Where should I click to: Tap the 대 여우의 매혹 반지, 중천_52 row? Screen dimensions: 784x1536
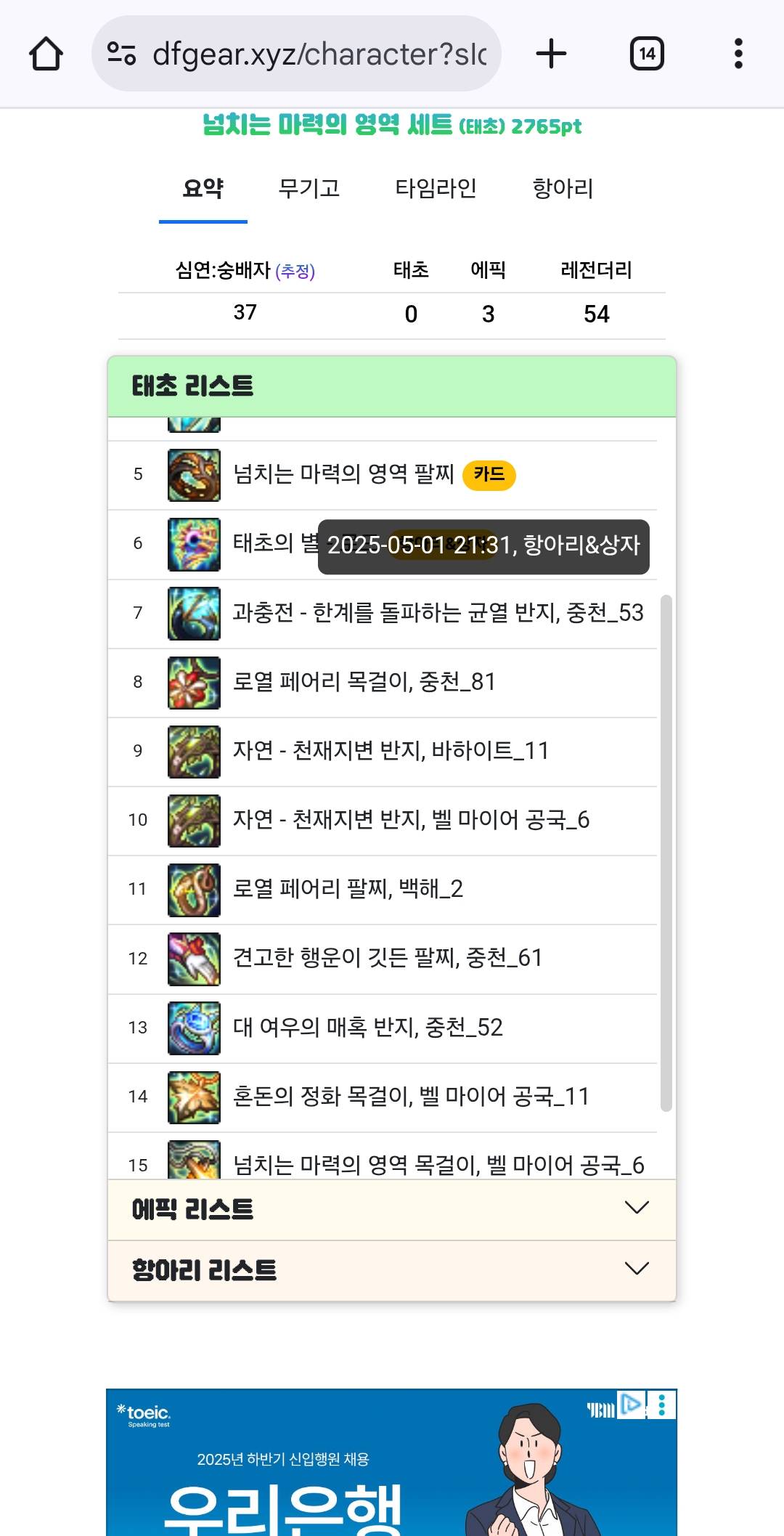[x=367, y=1027]
